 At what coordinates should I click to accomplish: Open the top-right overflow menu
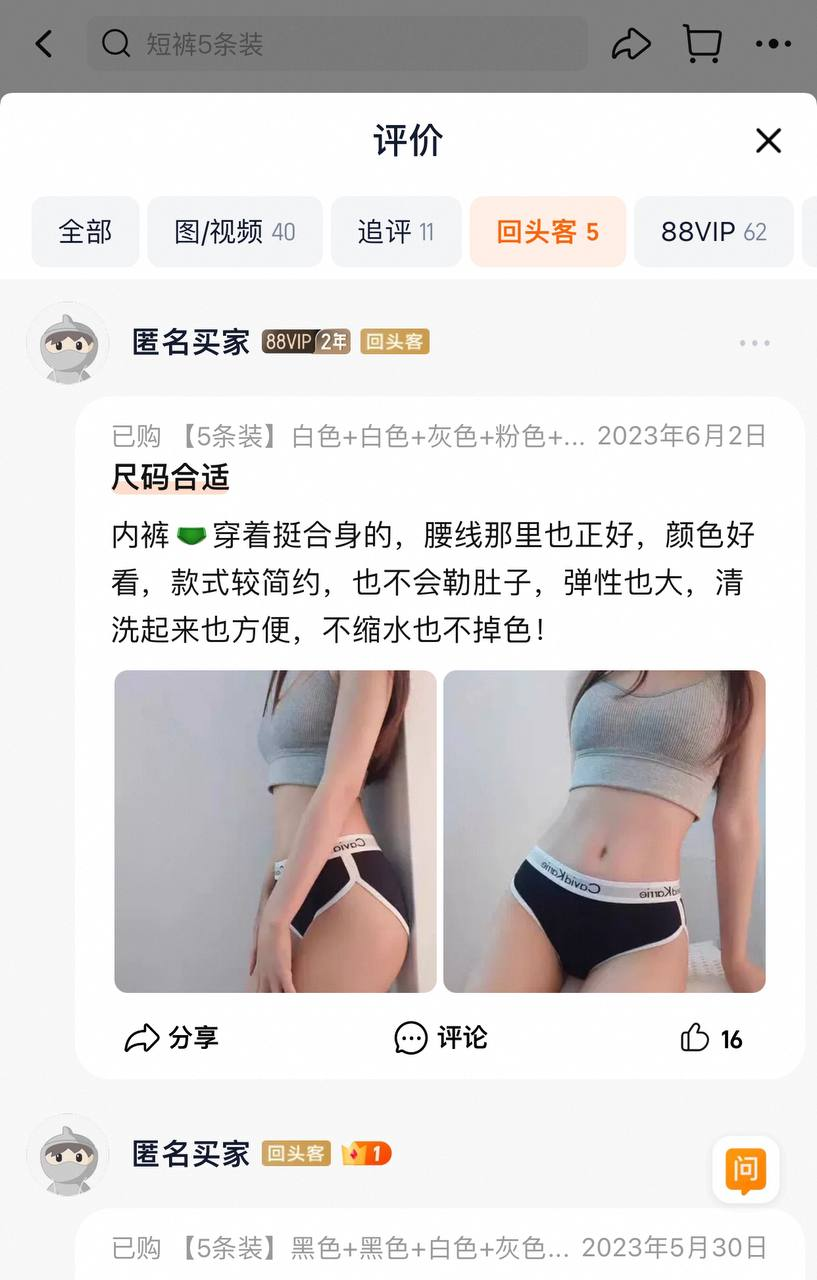[x=773, y=44]
